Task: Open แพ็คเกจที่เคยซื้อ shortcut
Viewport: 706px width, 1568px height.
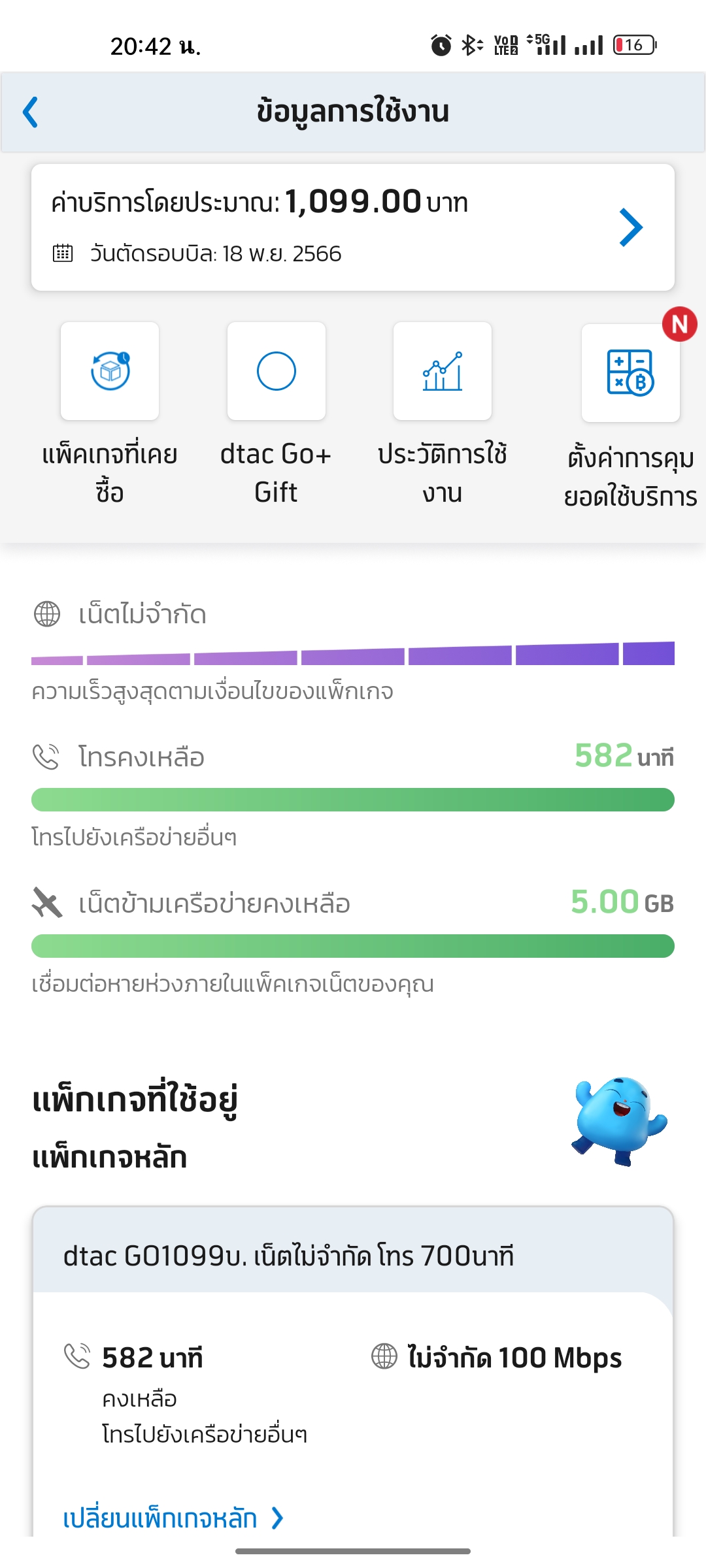Action: tap(110, 372)
